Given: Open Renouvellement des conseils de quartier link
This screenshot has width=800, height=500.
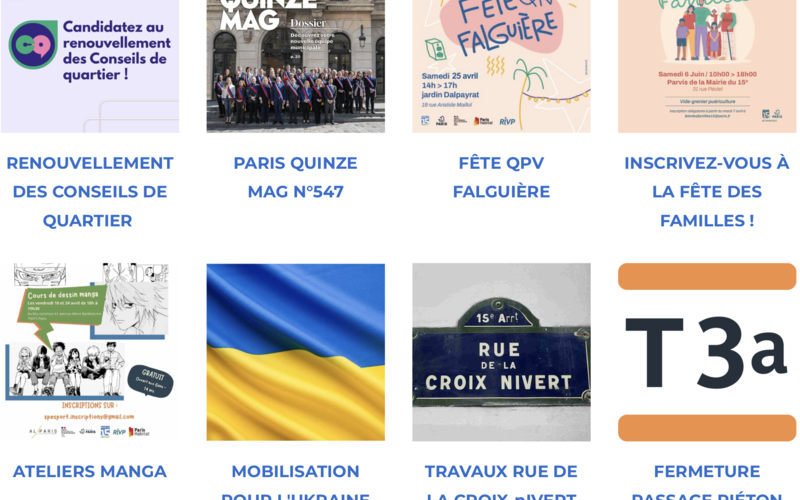Looking at the screenshot, I should (x=90, y=192).
